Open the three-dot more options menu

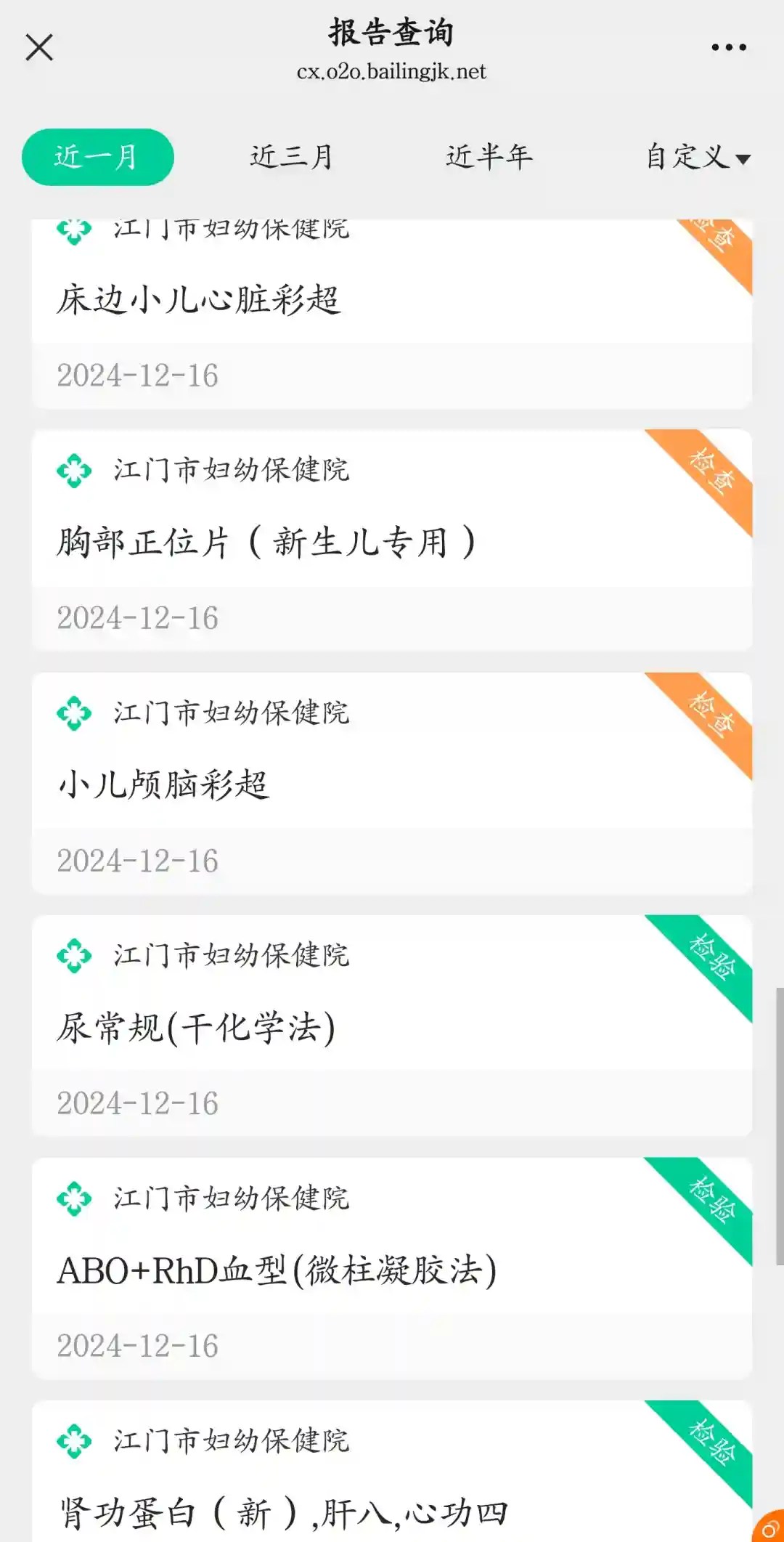click(x=728, y=48)
